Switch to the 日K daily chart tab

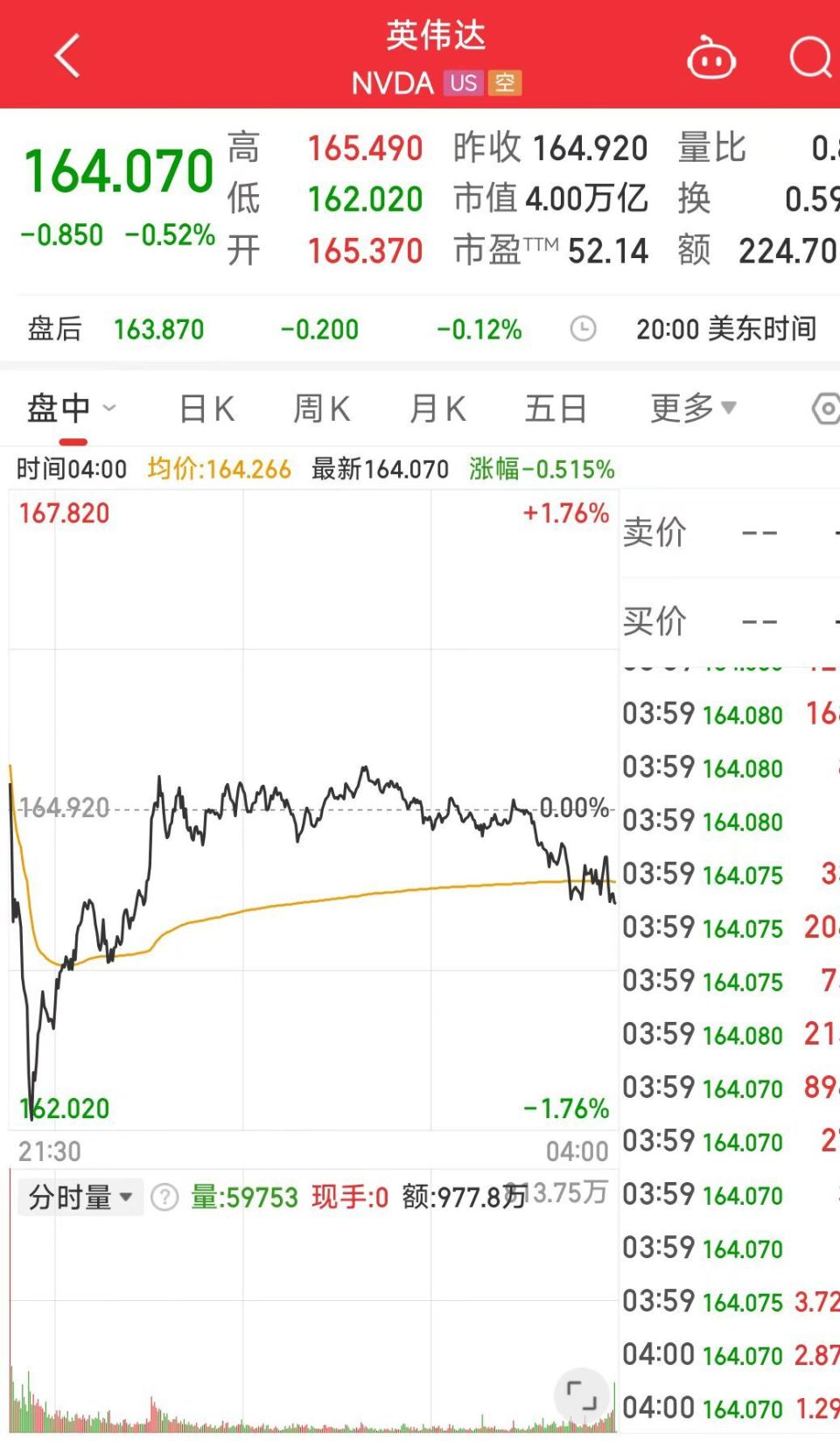(206, 408)
